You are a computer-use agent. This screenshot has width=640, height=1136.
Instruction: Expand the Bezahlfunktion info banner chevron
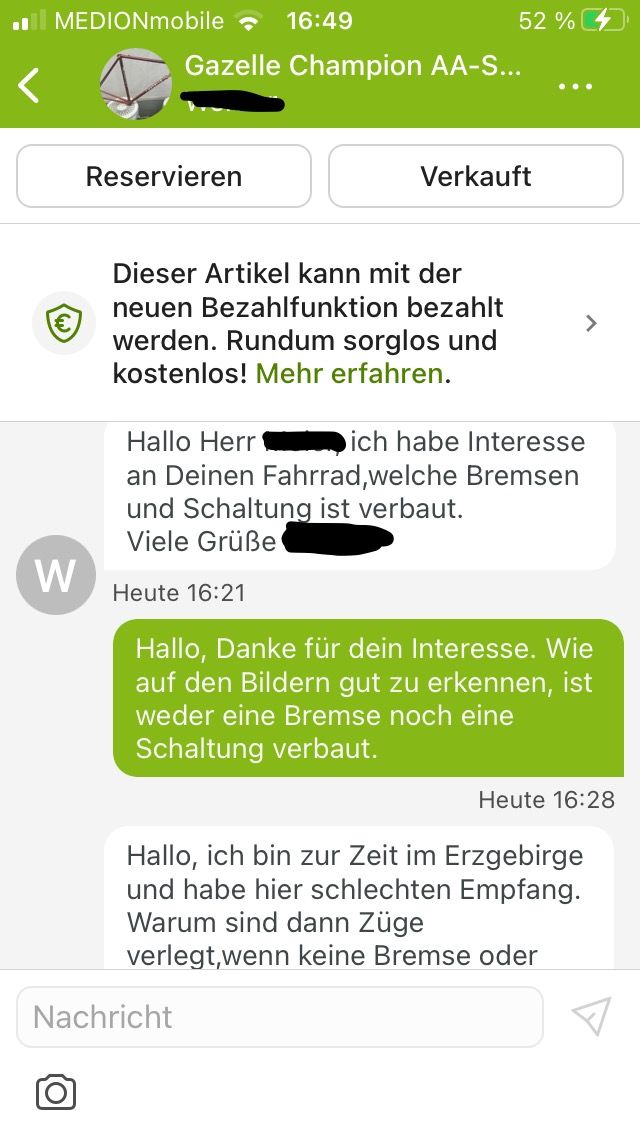[x=591, y=323]
